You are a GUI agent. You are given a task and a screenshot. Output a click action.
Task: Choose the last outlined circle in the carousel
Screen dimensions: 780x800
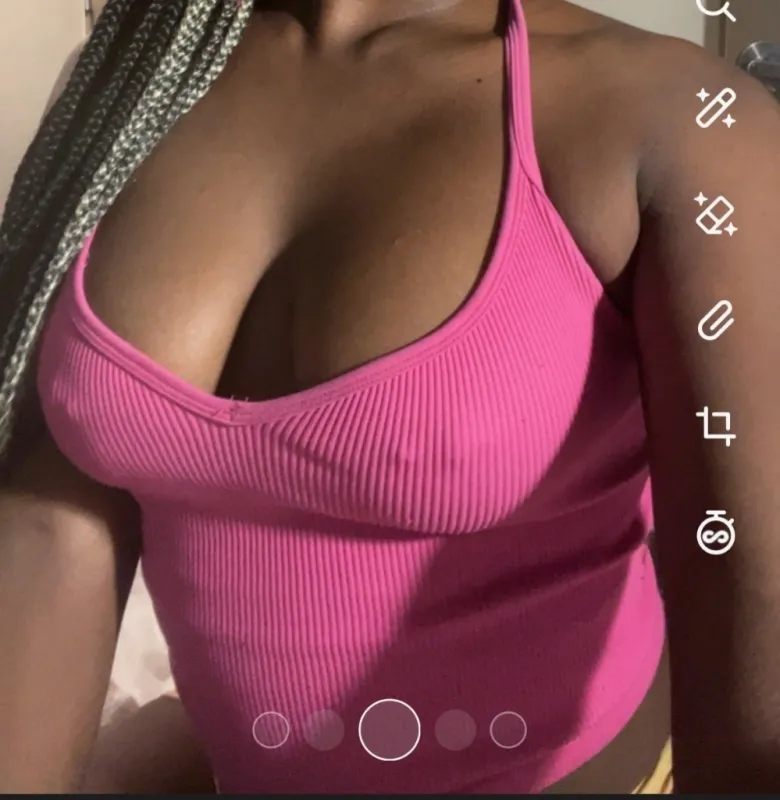[x=508, y=730]
